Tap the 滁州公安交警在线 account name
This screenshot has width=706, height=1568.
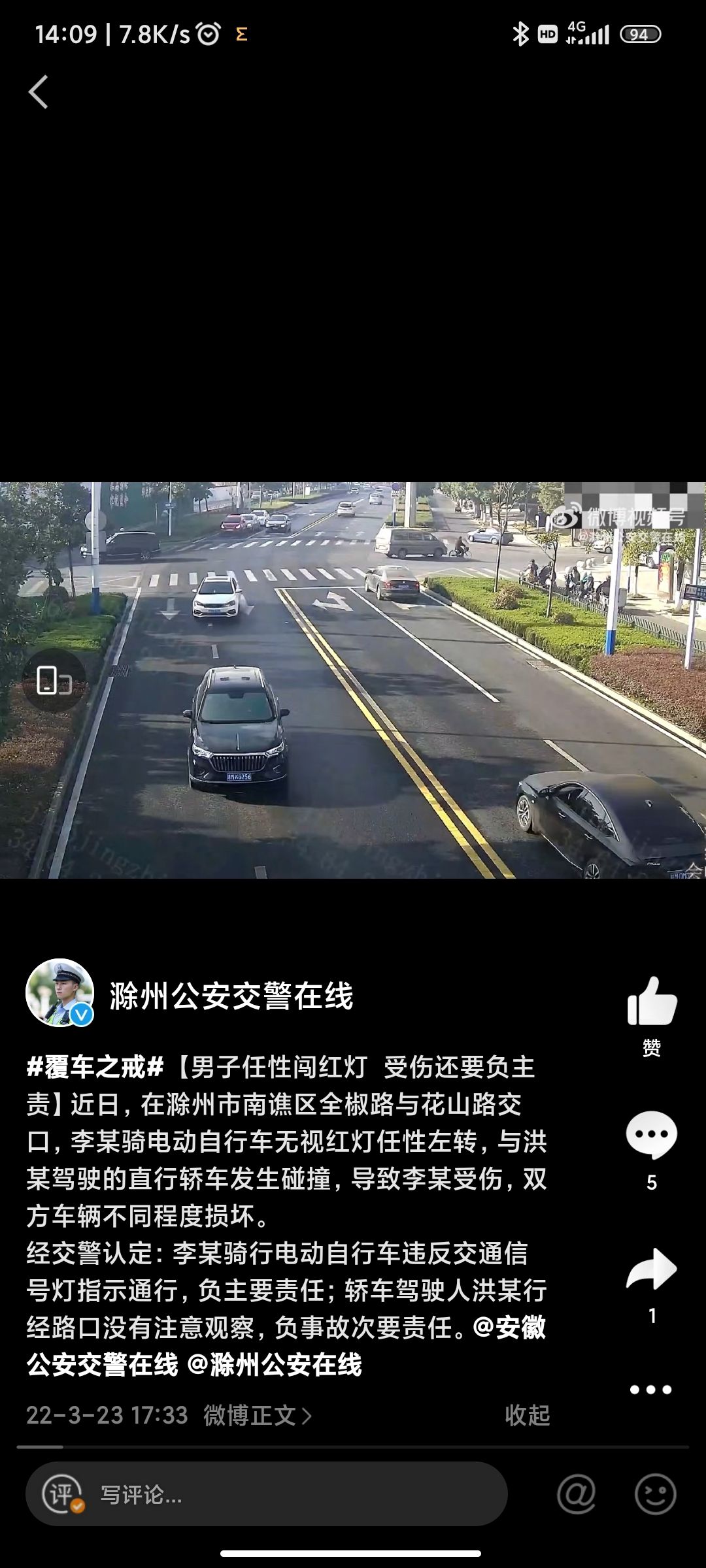point(231,996)
